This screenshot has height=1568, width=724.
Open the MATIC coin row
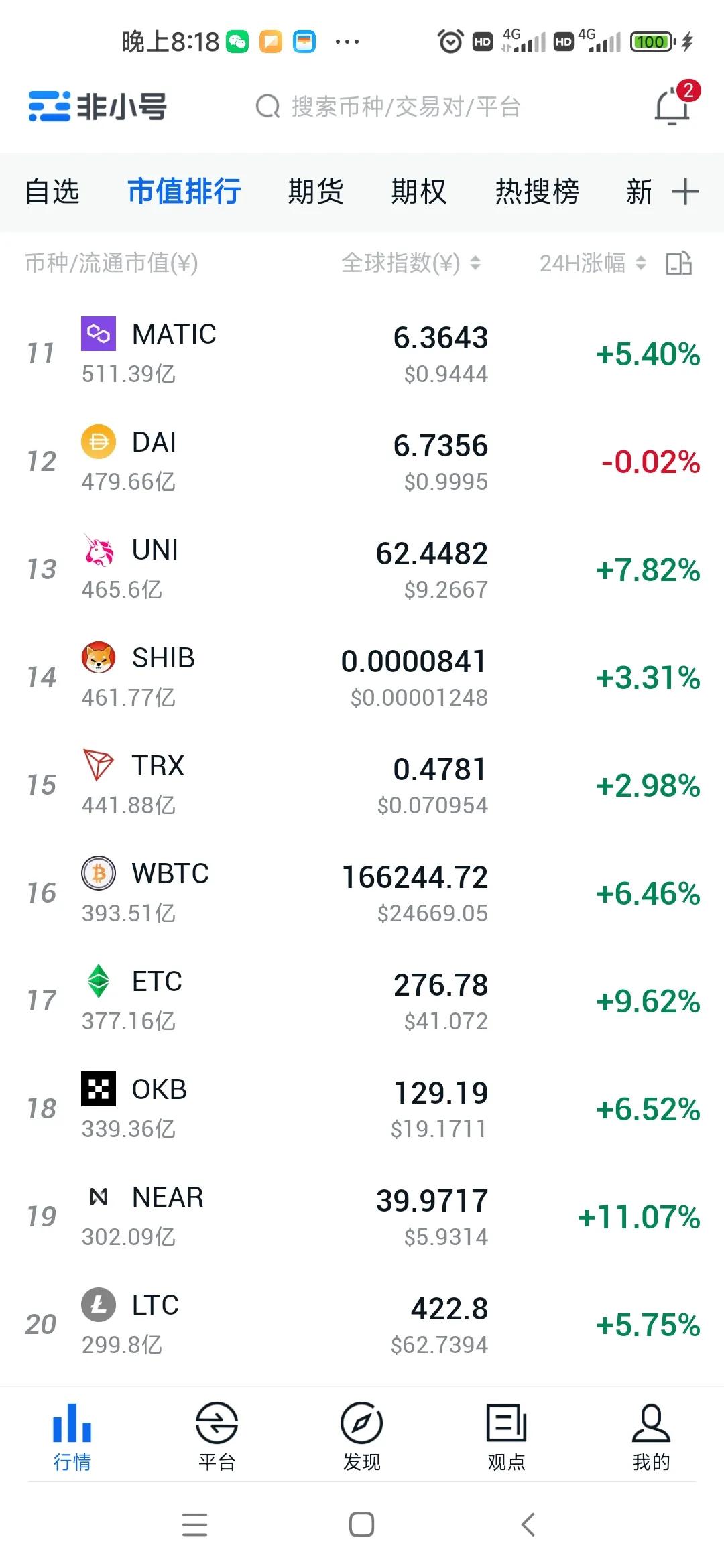point(362,353)
